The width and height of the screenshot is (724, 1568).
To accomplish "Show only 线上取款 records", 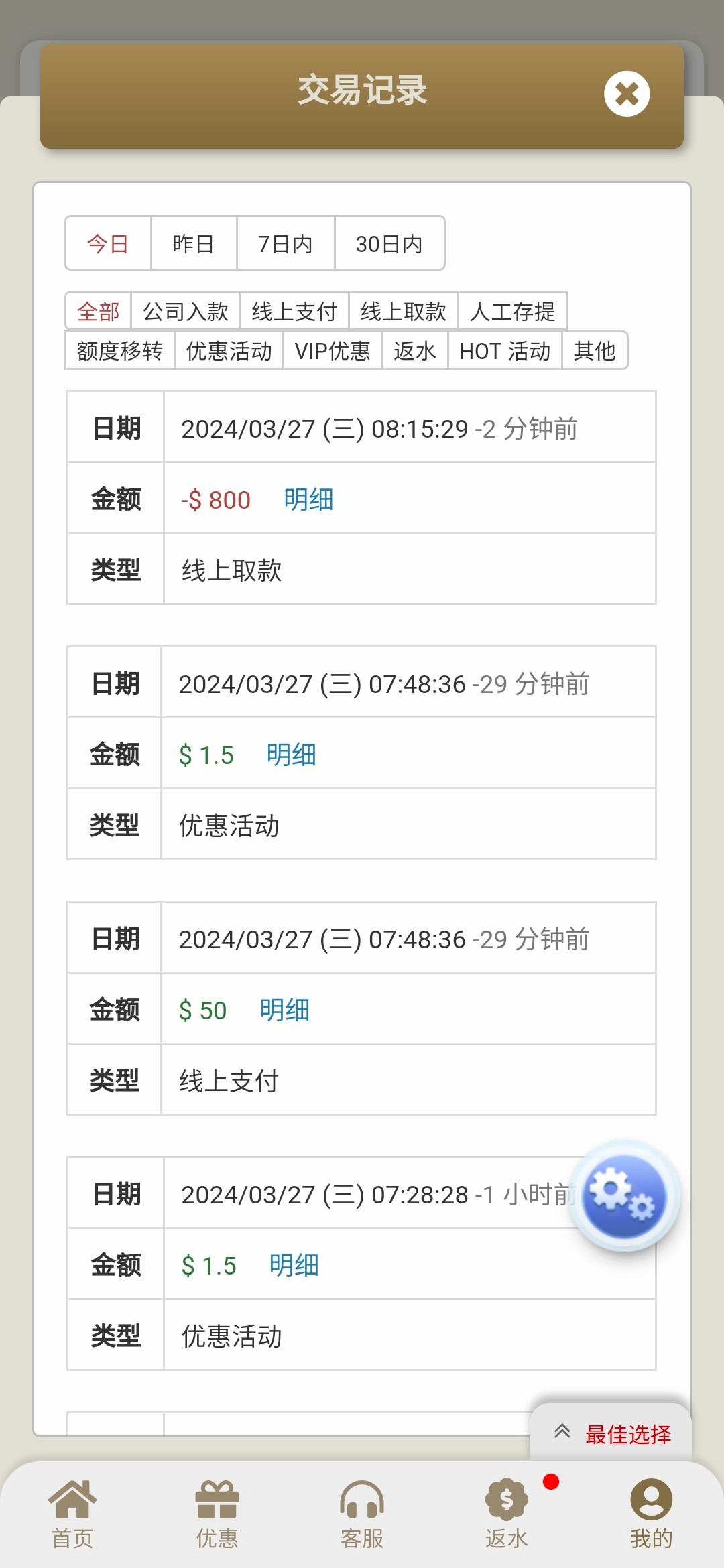I will (404, 312).
